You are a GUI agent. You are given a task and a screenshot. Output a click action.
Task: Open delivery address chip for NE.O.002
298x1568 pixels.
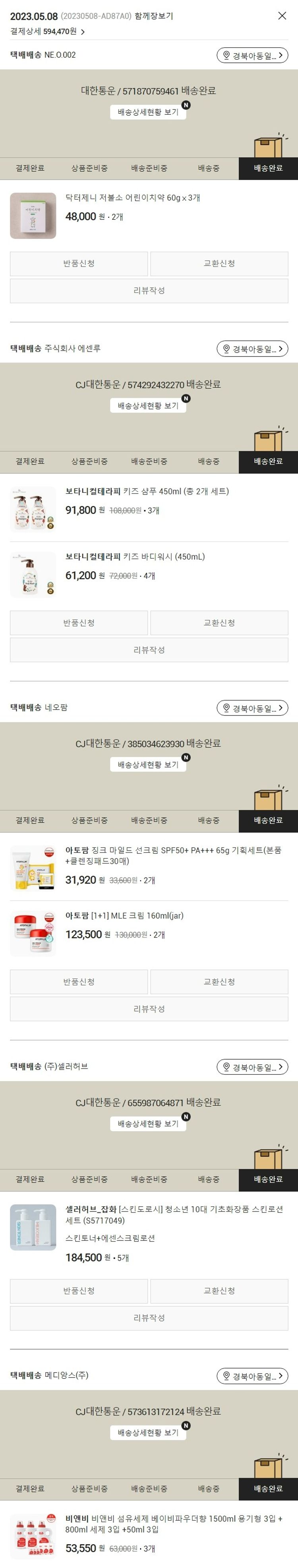click(x=252, y=55)
